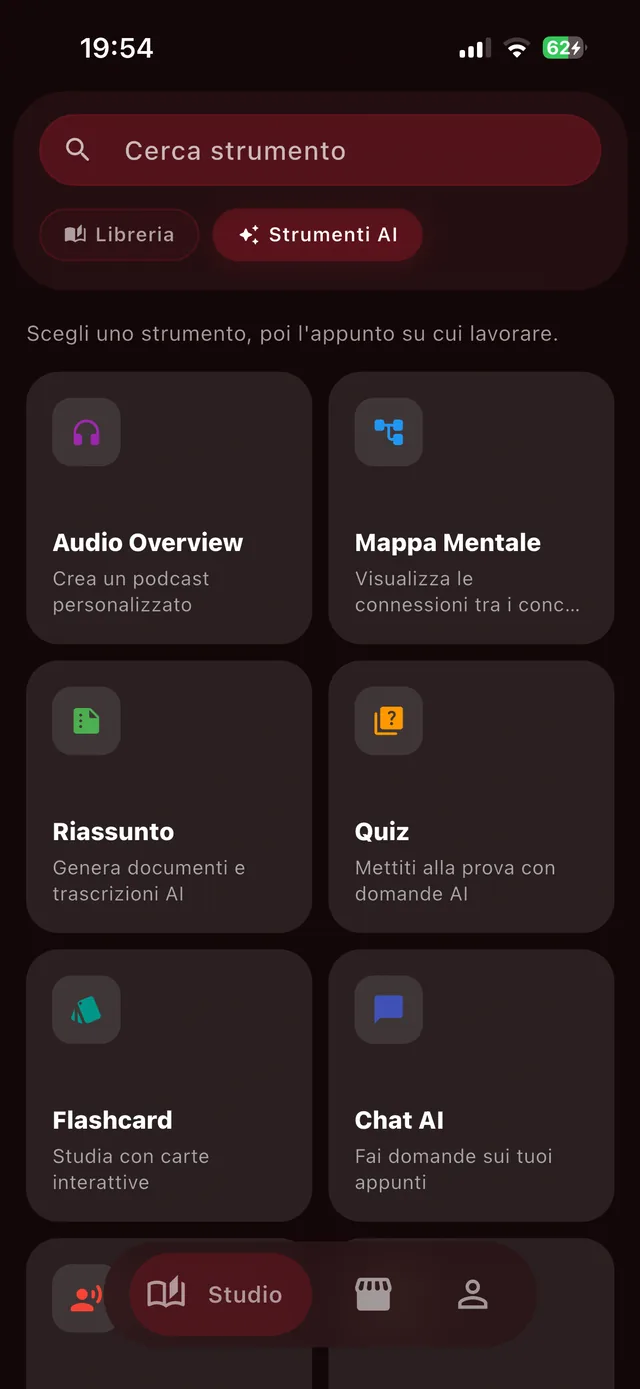Open the store tab in bottom navigation

tap(374, 1294)
